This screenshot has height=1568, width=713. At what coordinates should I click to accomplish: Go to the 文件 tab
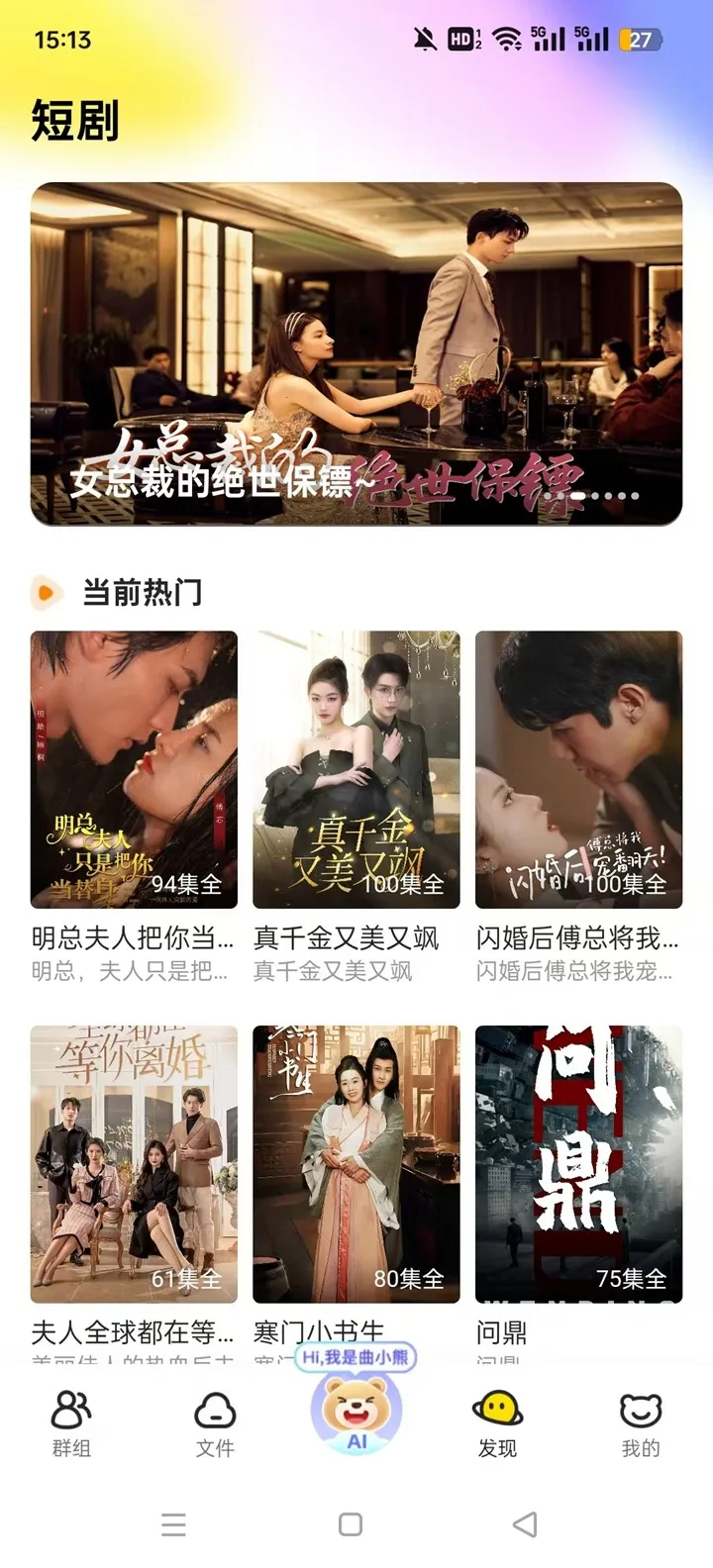[215, 1423]
